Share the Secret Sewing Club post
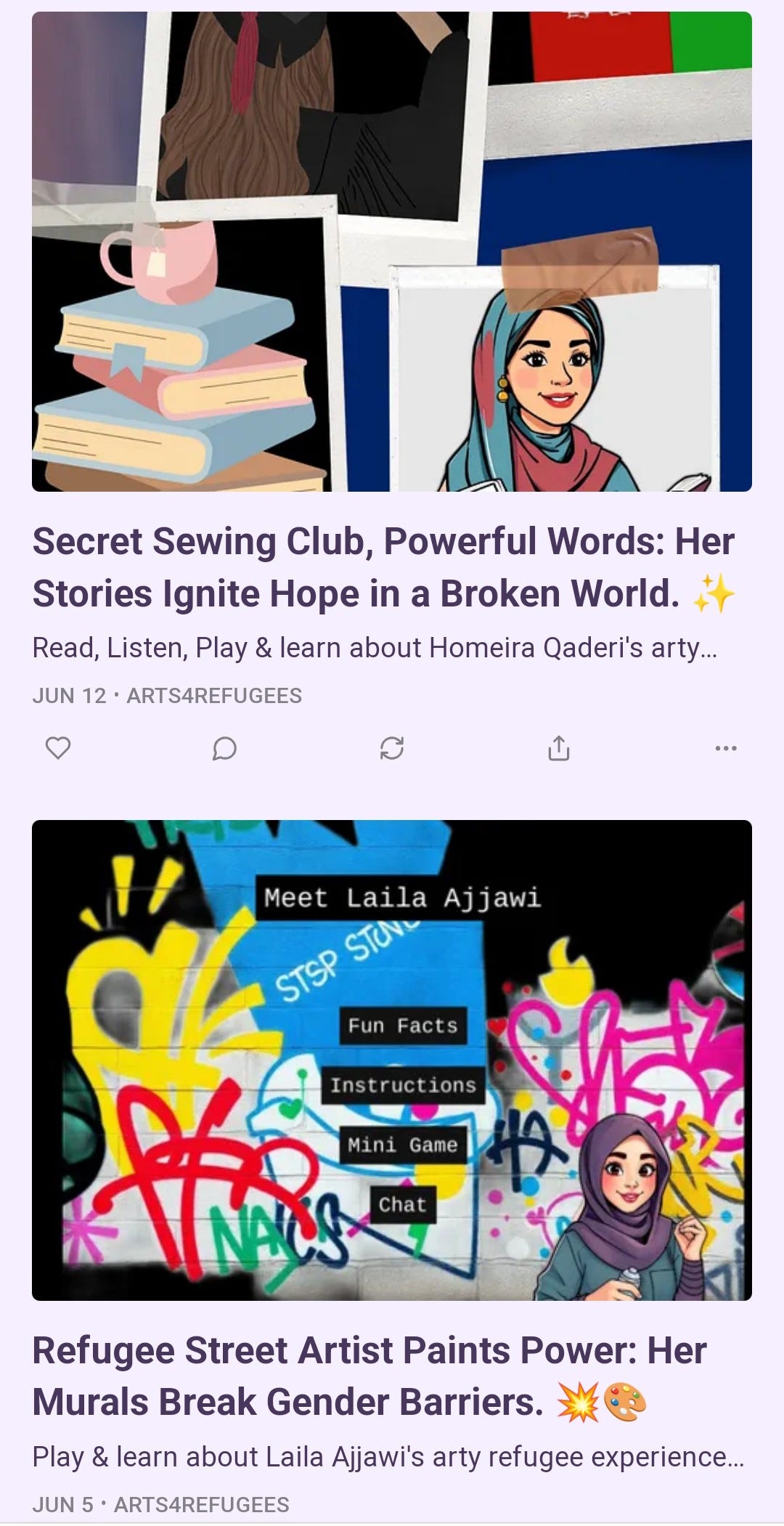 [558, 747]
